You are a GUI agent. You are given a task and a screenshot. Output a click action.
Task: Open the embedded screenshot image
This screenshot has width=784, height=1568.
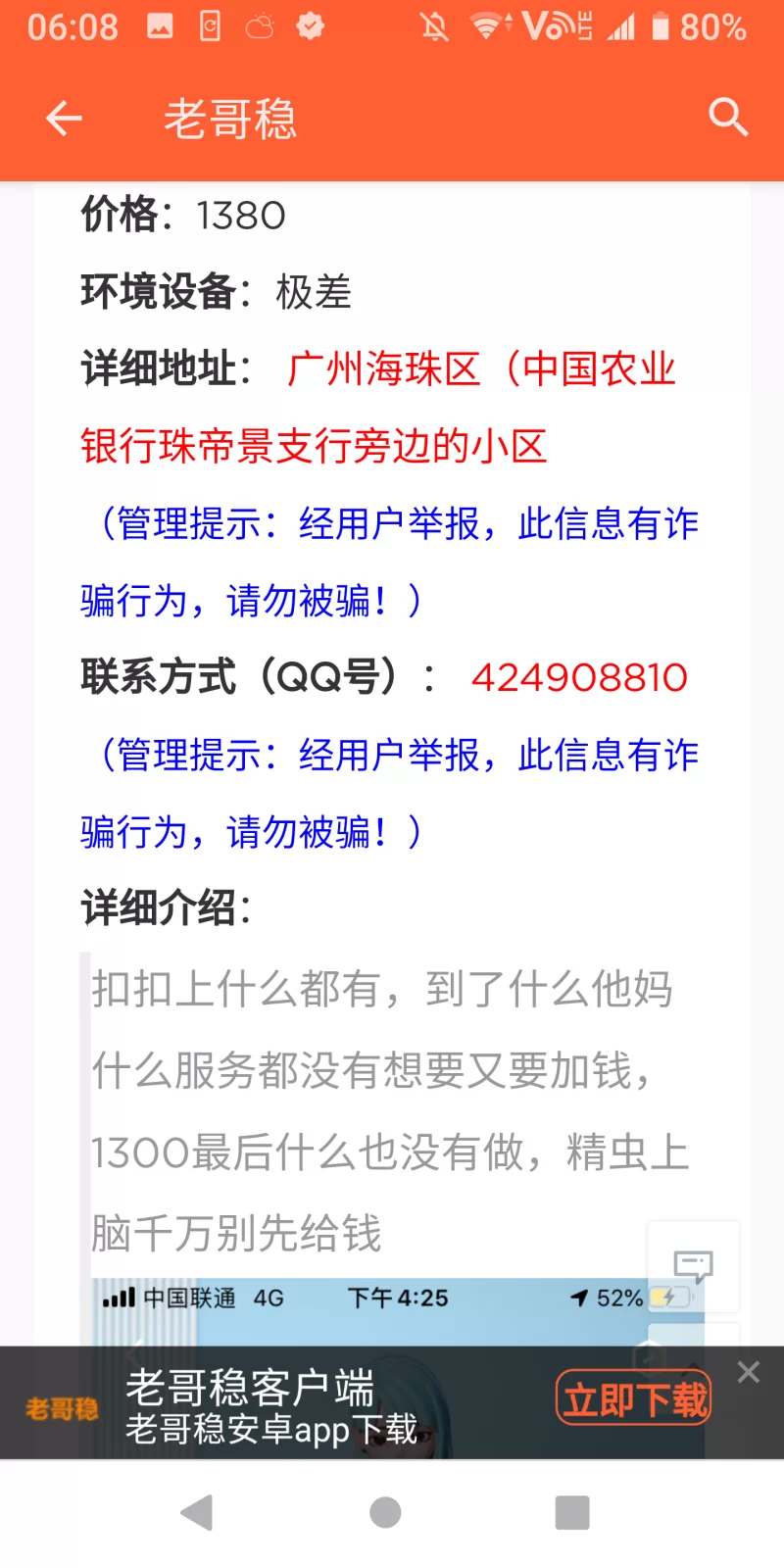point(372,1311)
